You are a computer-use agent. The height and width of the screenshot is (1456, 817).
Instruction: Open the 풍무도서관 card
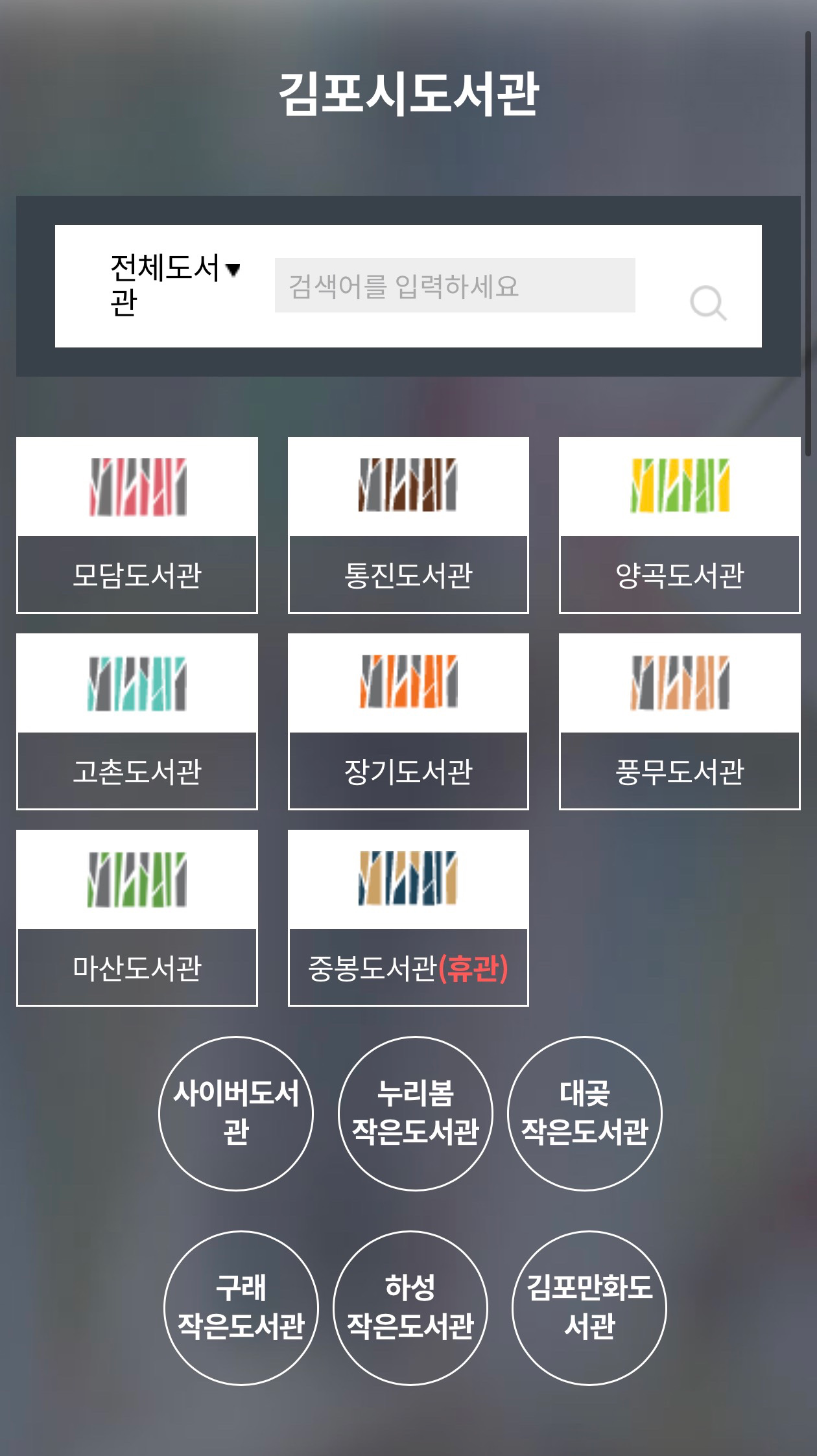(x=680, y=722)
